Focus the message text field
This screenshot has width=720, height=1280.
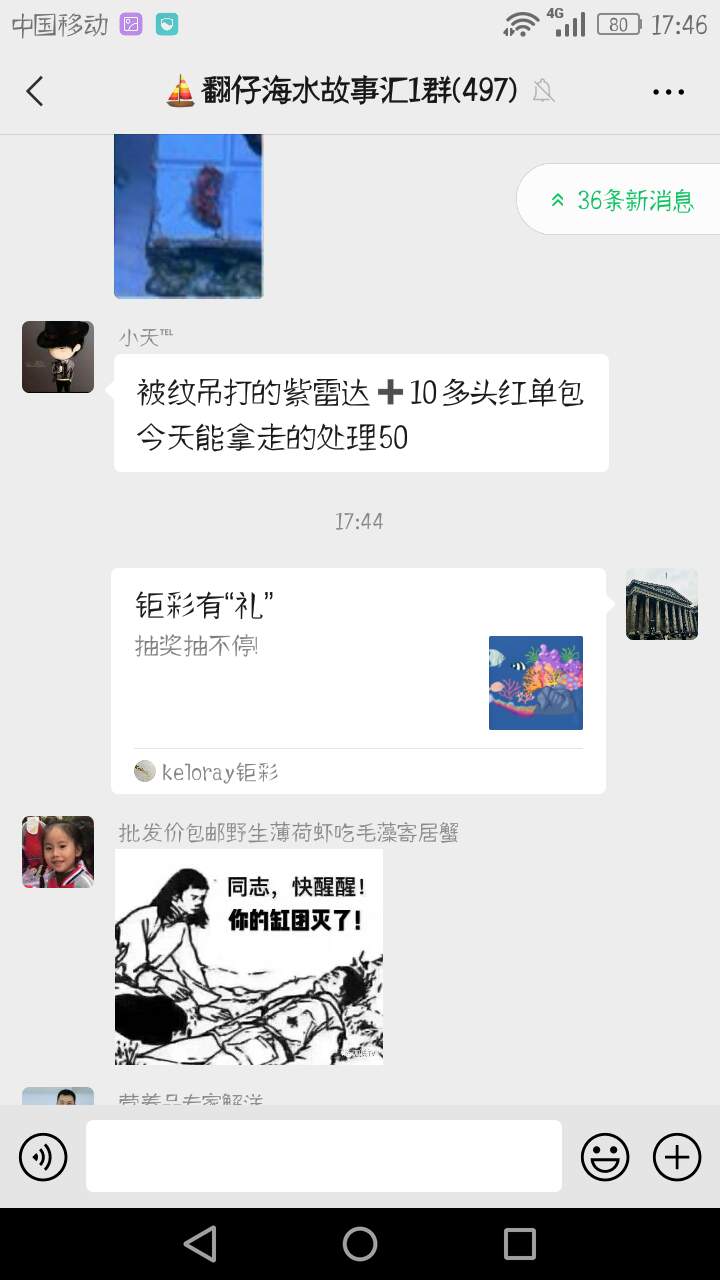(x=323, y=1156)
